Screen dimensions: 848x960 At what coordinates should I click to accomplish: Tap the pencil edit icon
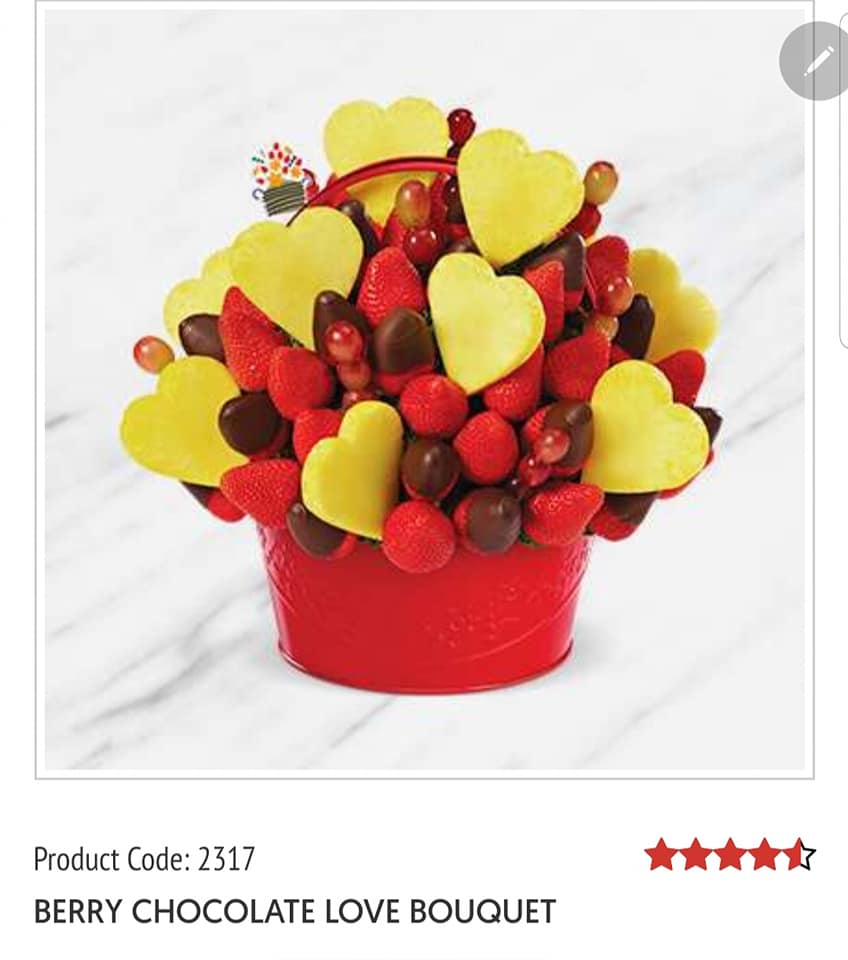point(817,62)
